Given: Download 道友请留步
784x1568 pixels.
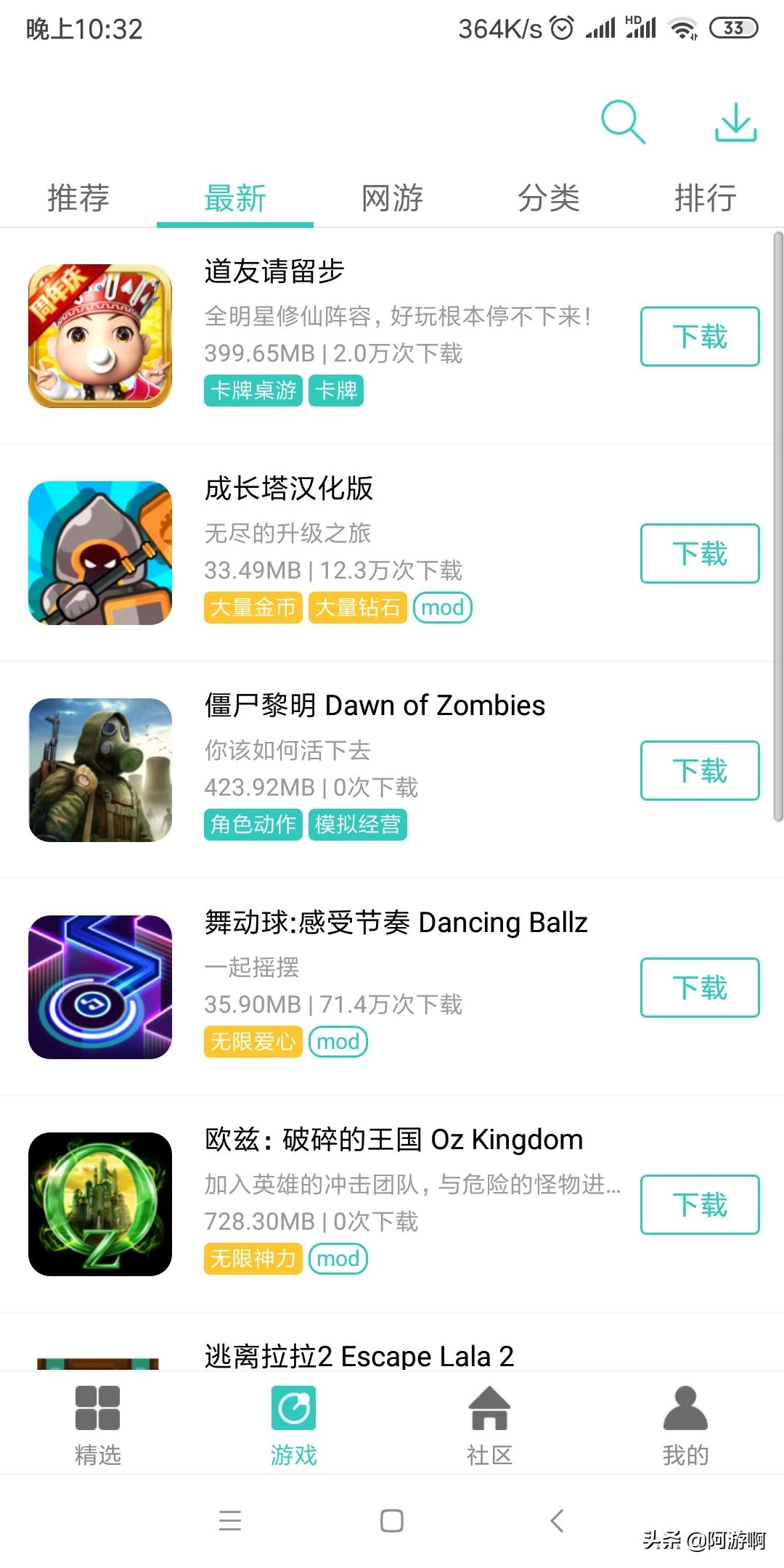Looking at the screenshot, I should (x=699, y=336).
